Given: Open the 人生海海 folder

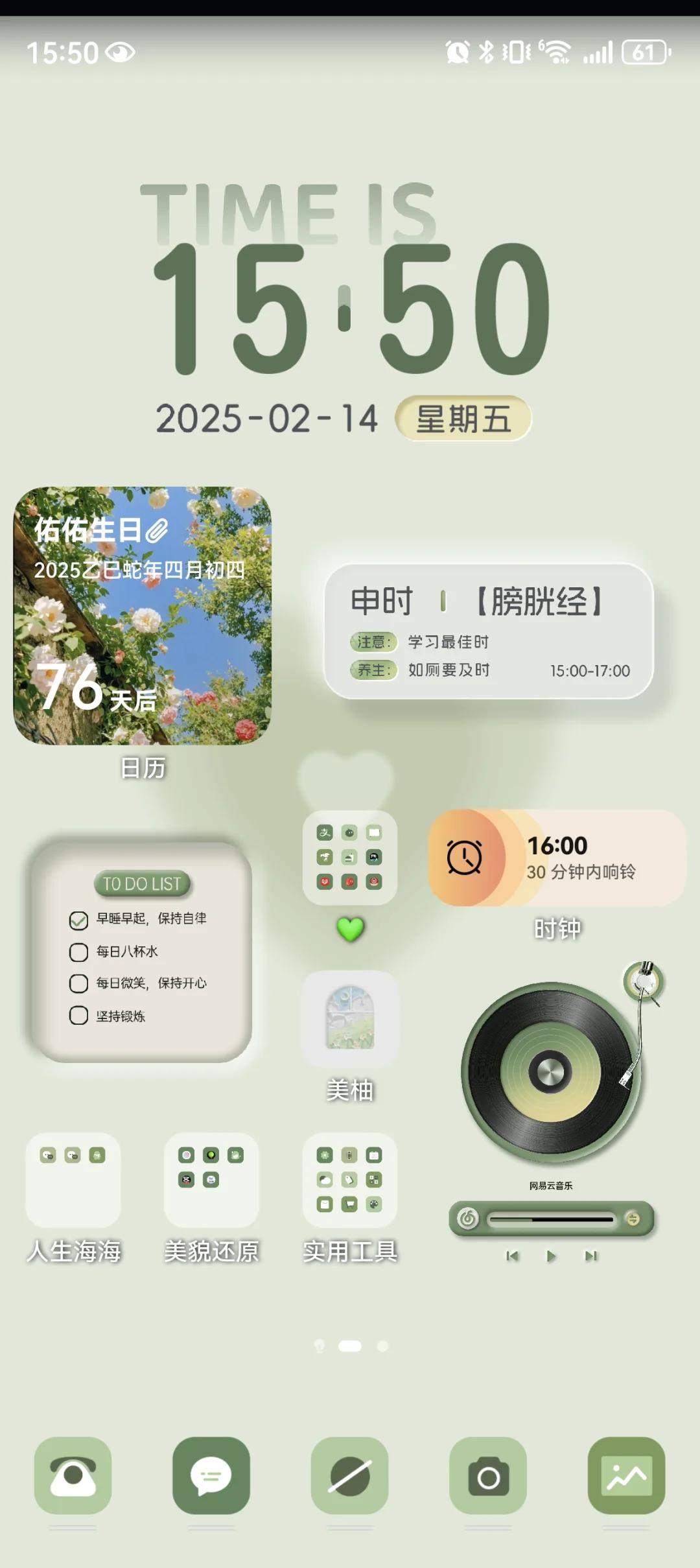Looking at the screenshot, I should 73,1180.
